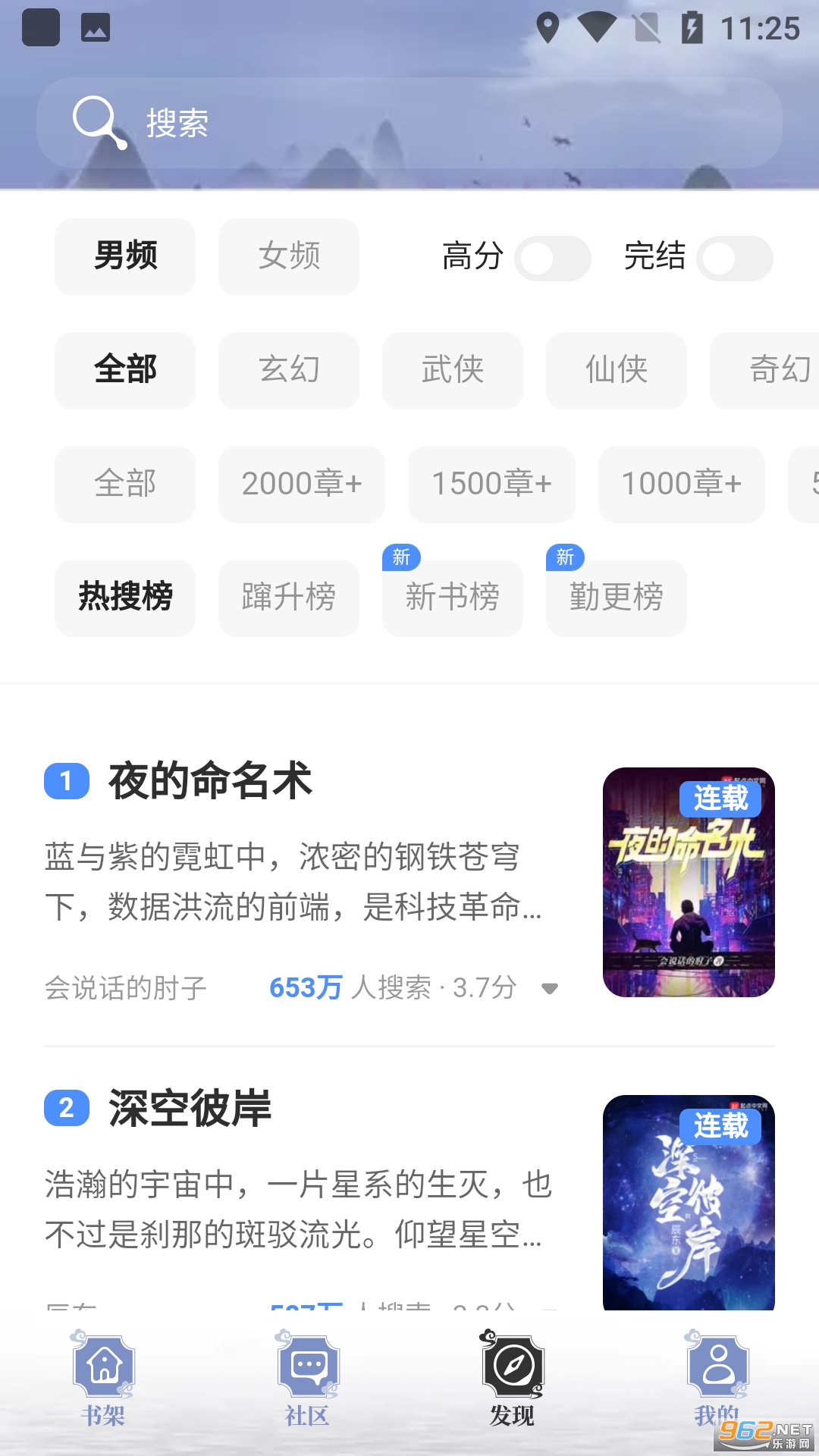Expand details arrow for 夜的命名术
The image size is (819, 1456).
point(550,988)
